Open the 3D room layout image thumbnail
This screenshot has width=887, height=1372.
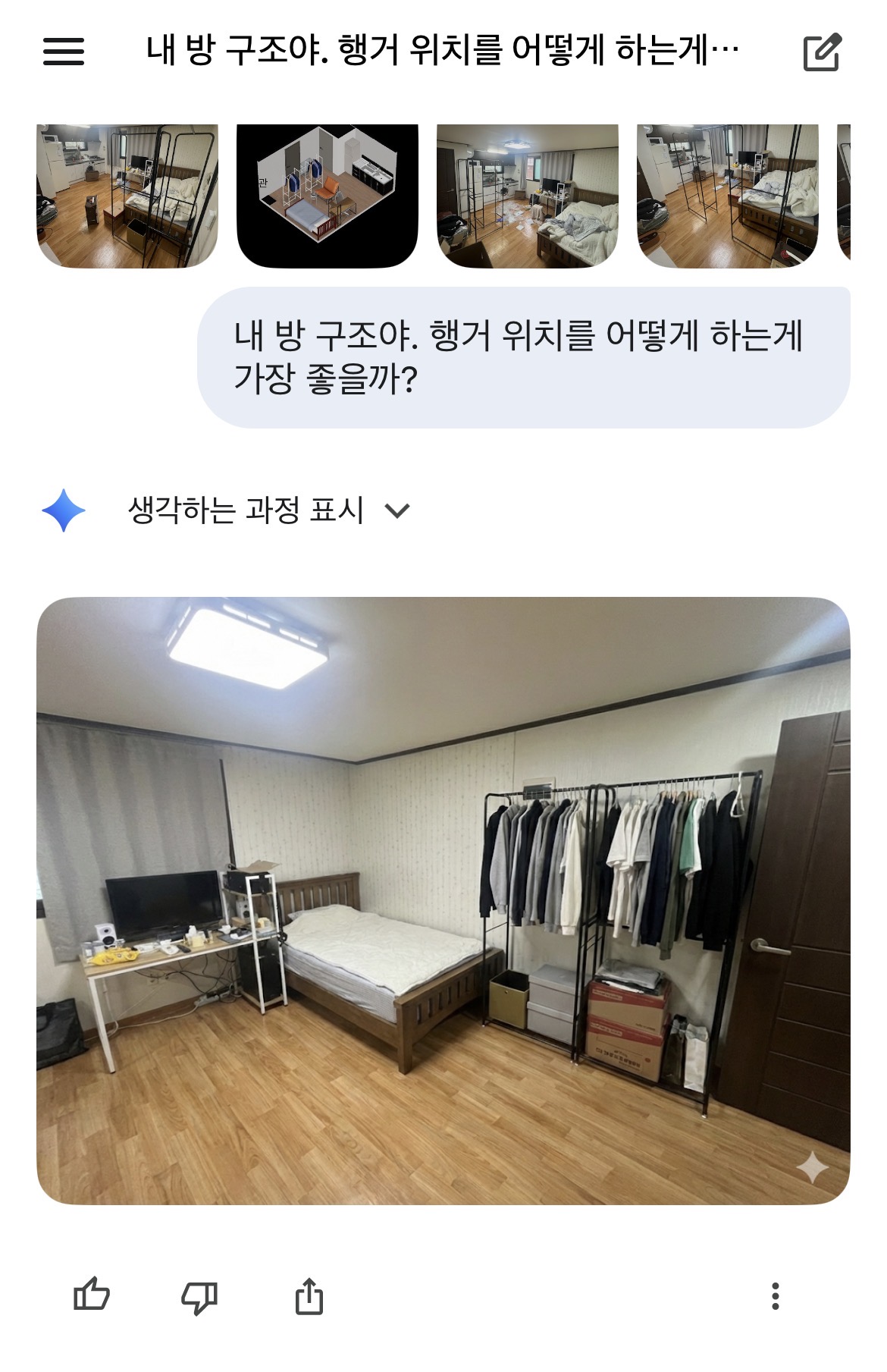(x=328, y=196)
